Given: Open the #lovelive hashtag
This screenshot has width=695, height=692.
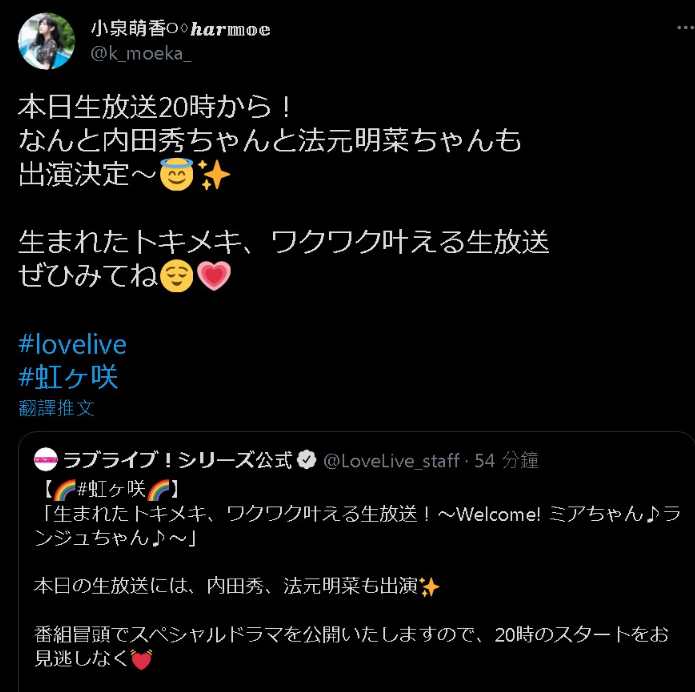Looking at the screenshot, I should [73, 345].
